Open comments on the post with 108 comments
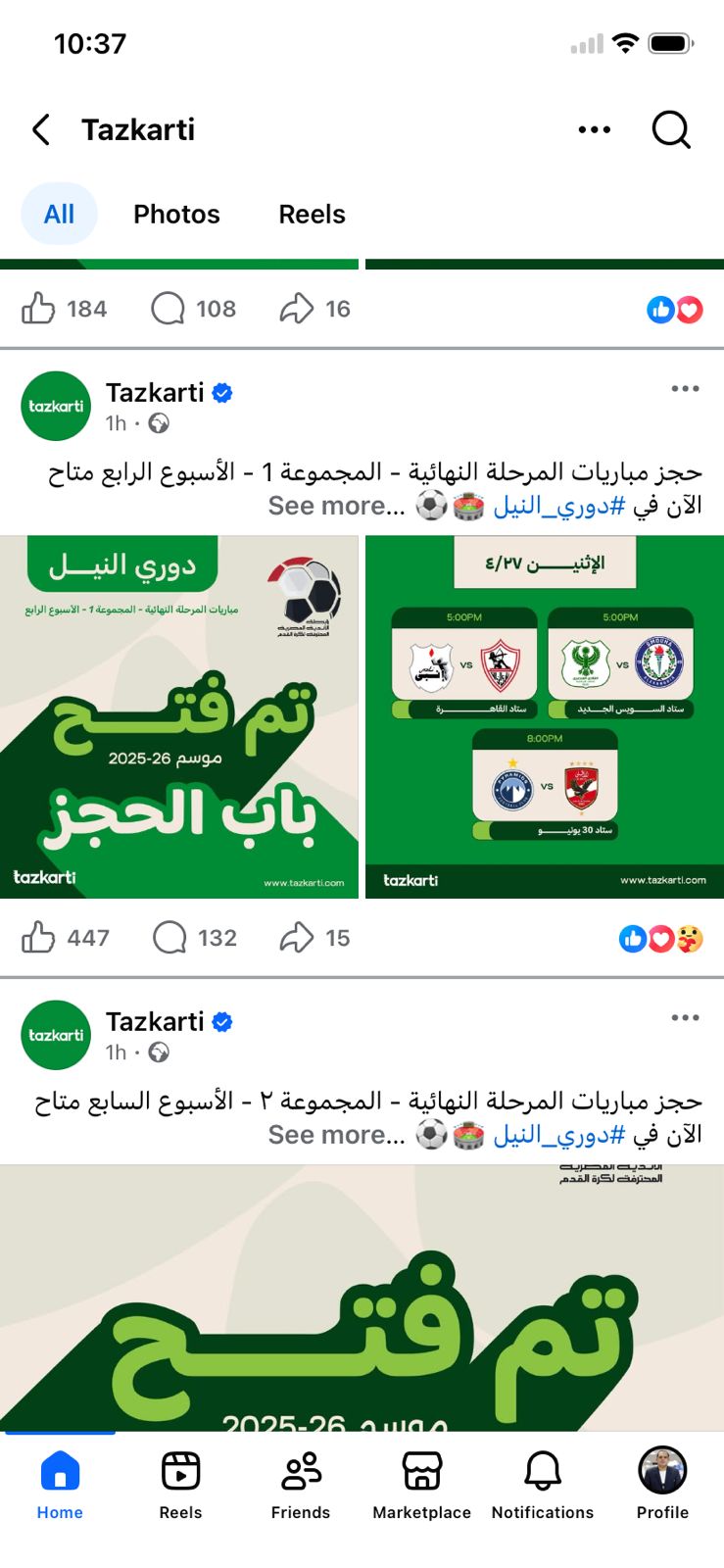The image size is (724, 1568). 169,309
